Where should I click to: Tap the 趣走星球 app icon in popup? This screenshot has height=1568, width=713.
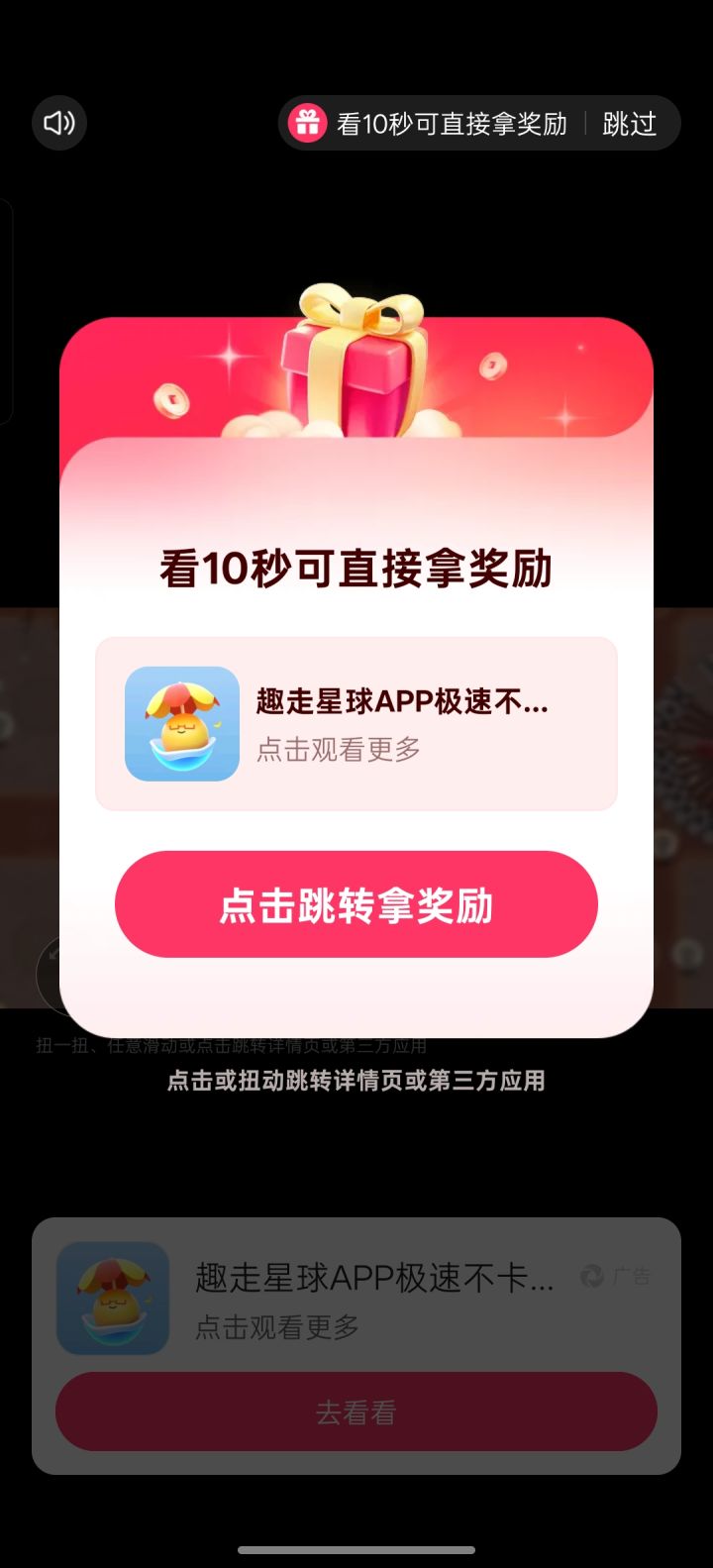pyautogui.click(x=181, y=724)
